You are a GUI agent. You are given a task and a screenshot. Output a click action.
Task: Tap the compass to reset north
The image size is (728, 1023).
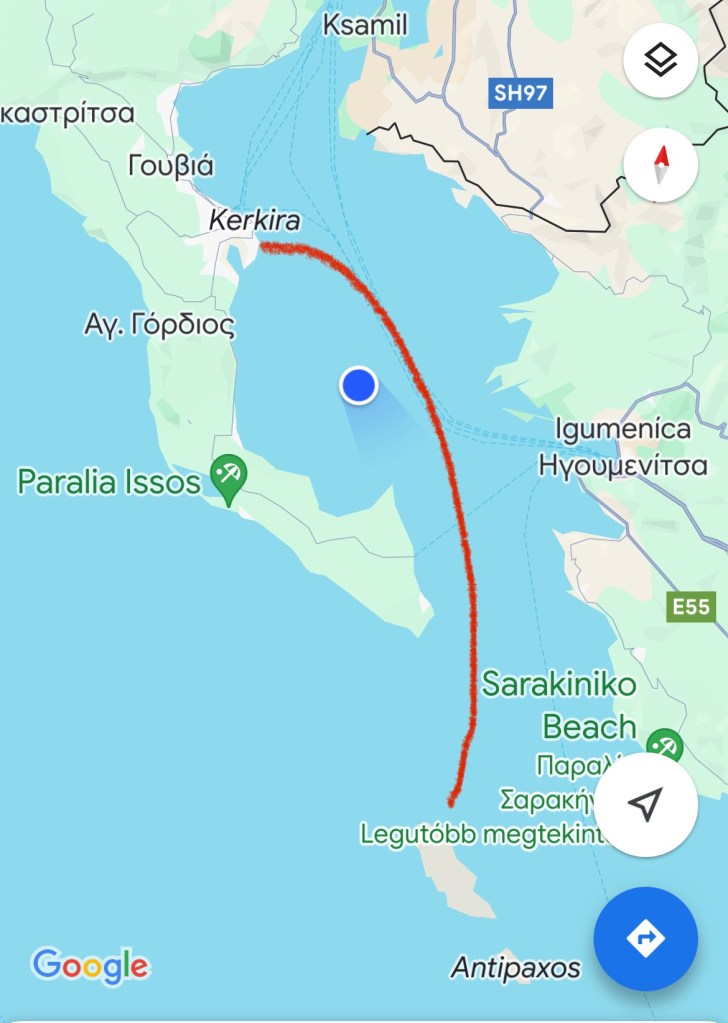pos(660,166)
